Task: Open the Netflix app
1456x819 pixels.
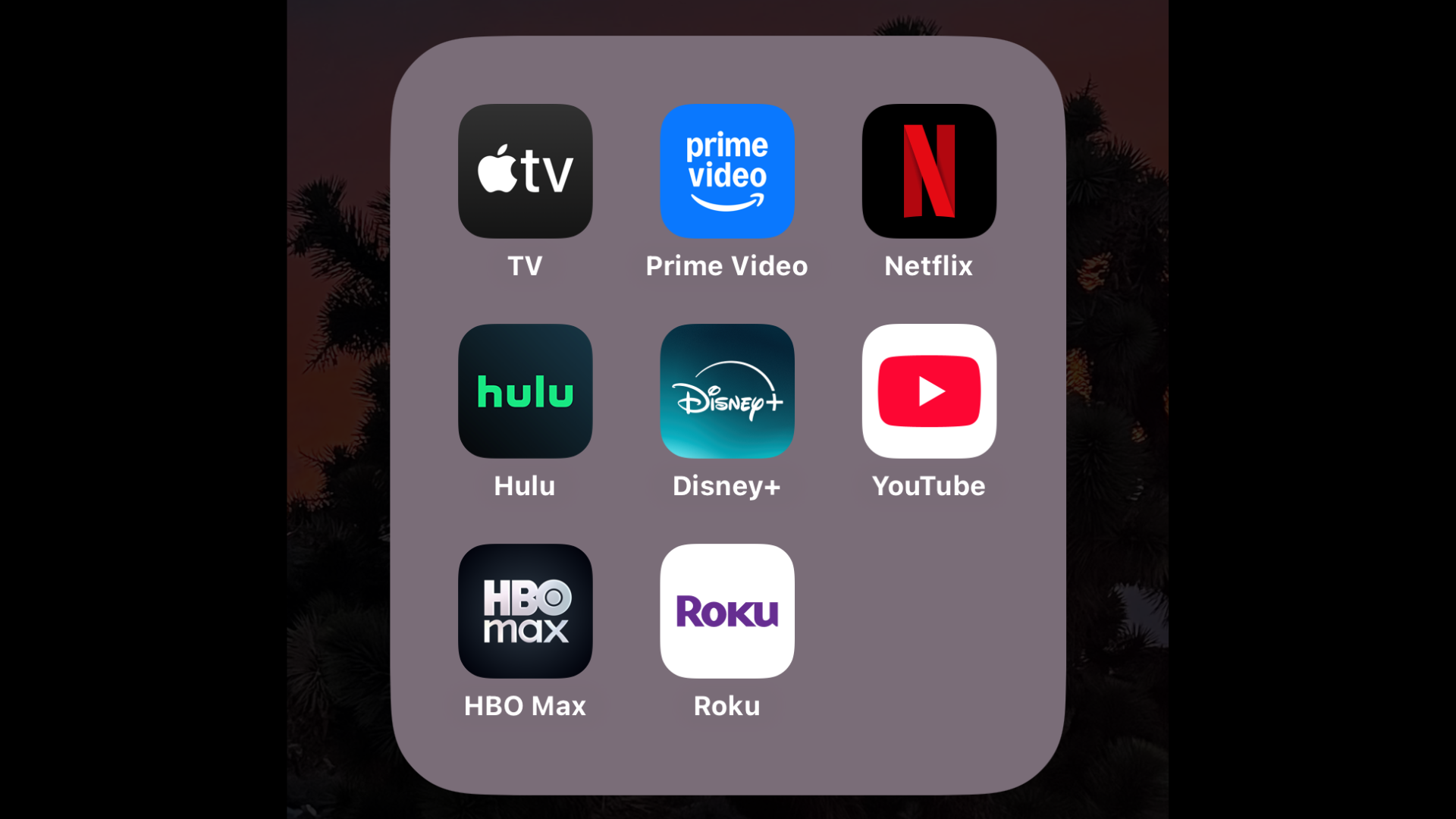Action: click(928, 171)
